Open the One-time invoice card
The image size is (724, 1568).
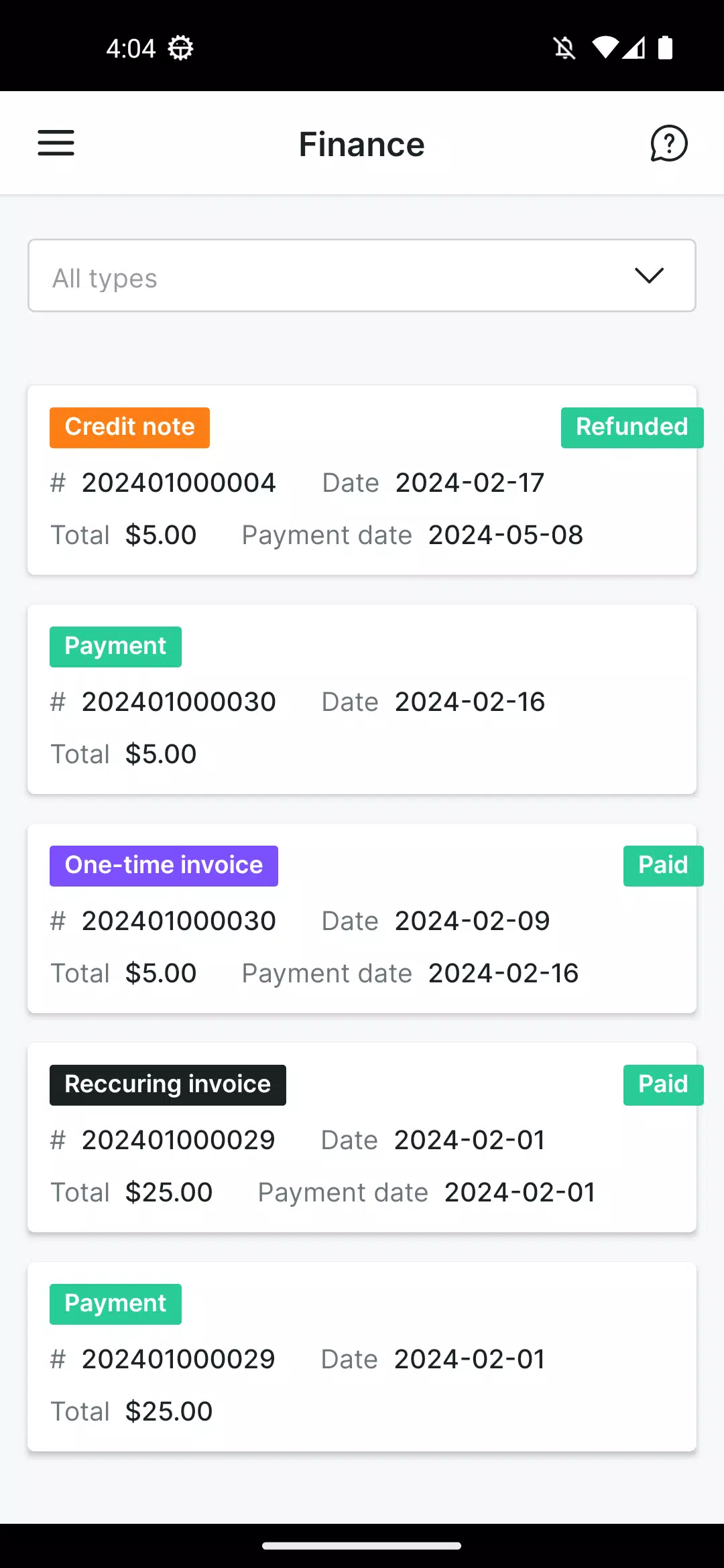[x=362, y=918]
